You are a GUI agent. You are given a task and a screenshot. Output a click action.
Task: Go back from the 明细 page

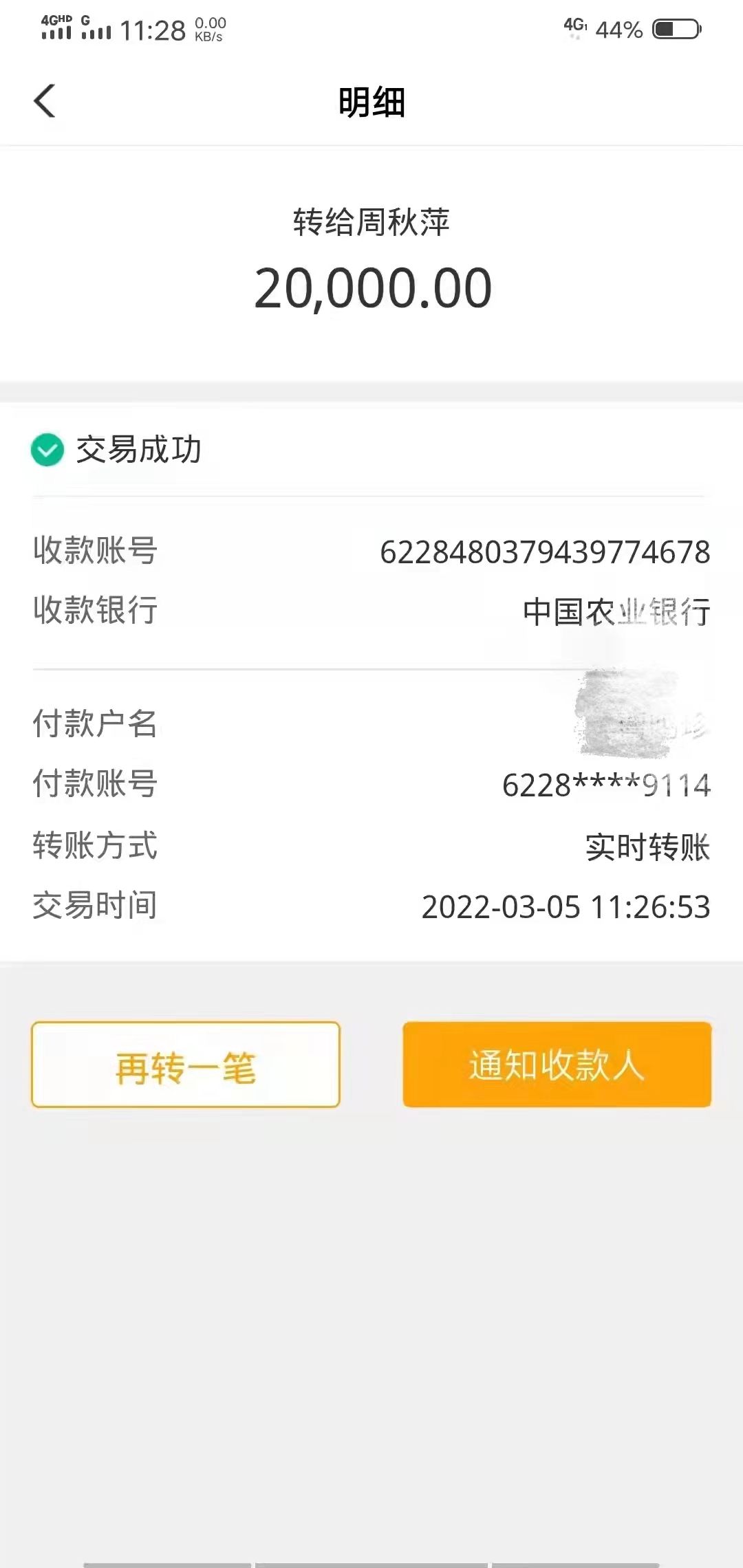pyautogui.click(x=45, y=101)
